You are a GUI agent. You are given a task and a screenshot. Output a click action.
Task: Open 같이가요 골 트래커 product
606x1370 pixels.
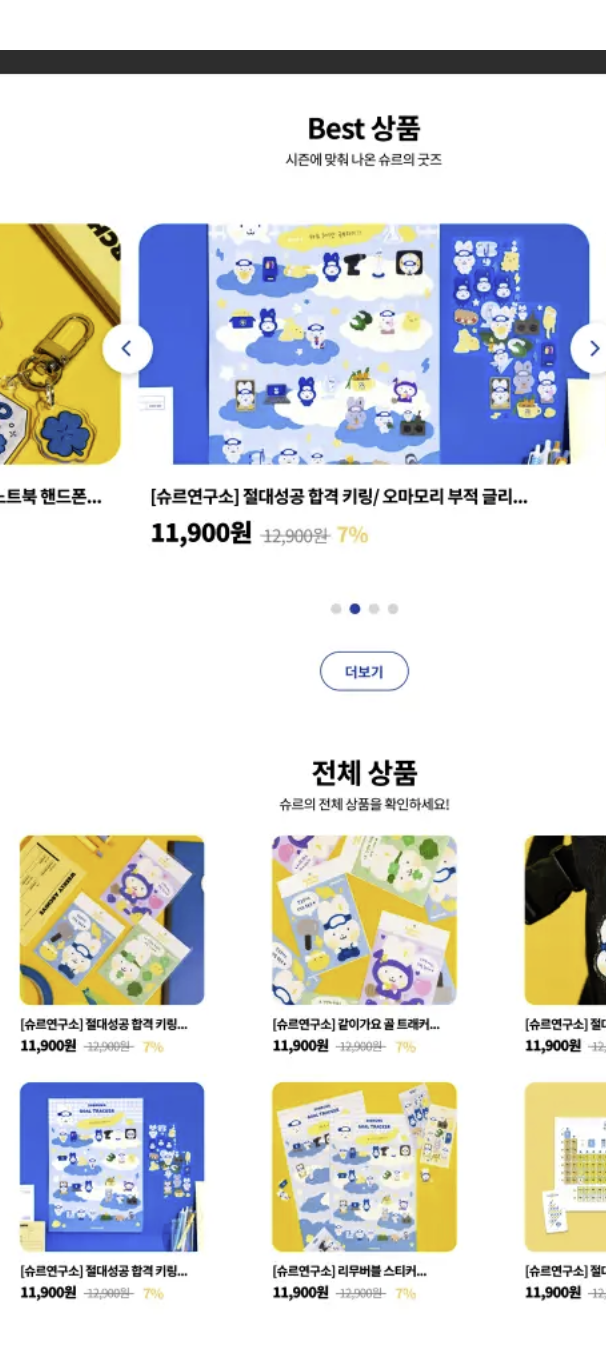(364, 920)
